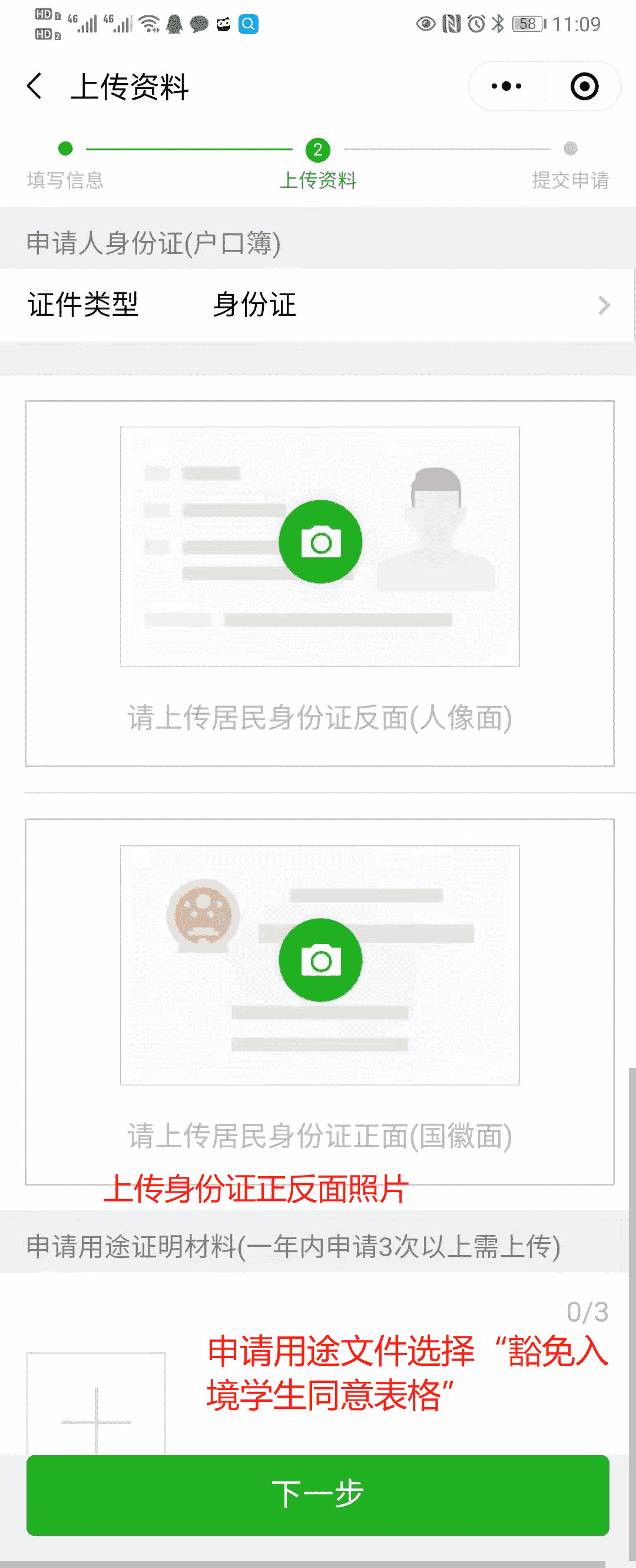Upload the ID card national emblem side (国徽面) photo
636x1568 pixels.
(320, 960)
